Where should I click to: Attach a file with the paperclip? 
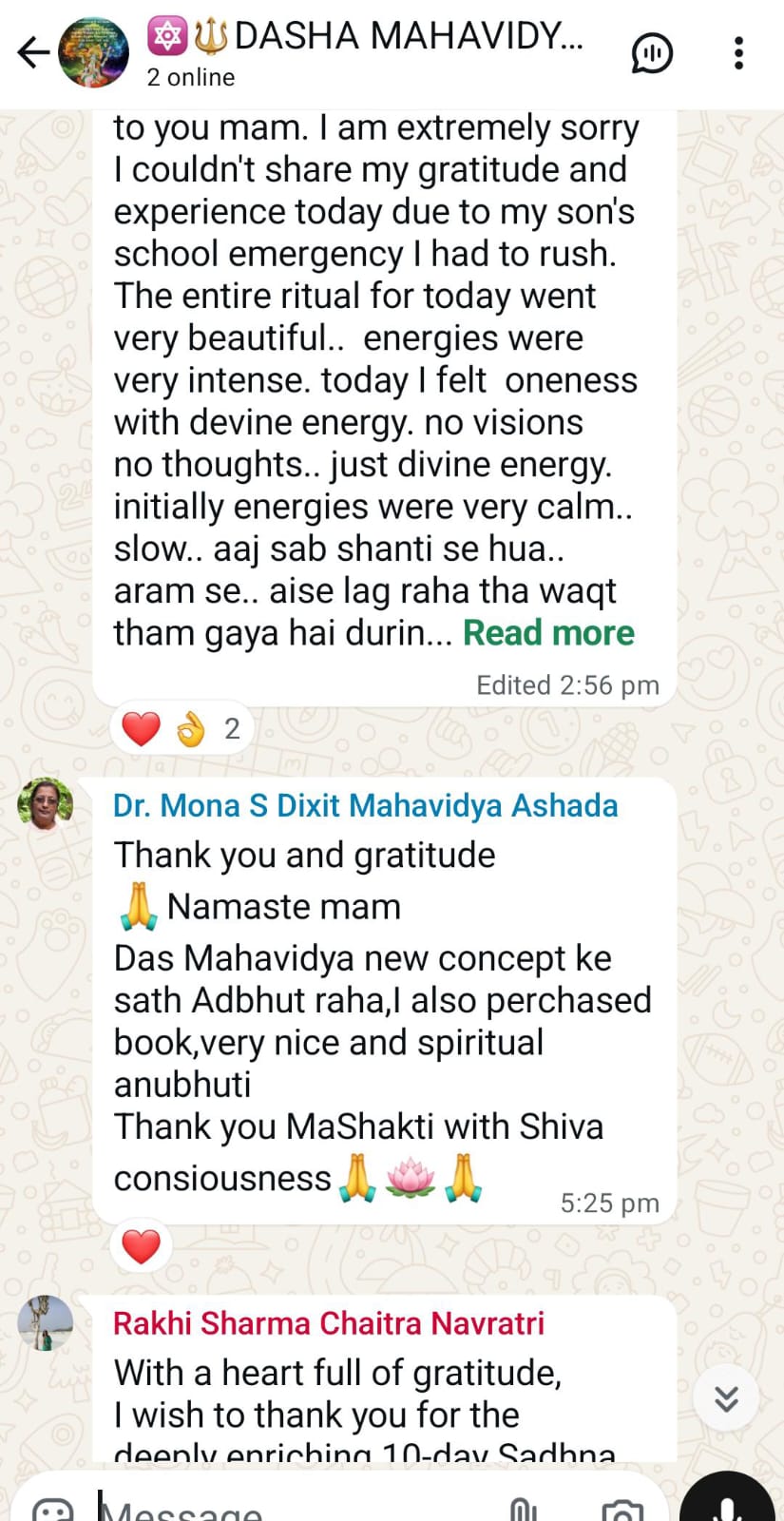(x=522, y=1510)
